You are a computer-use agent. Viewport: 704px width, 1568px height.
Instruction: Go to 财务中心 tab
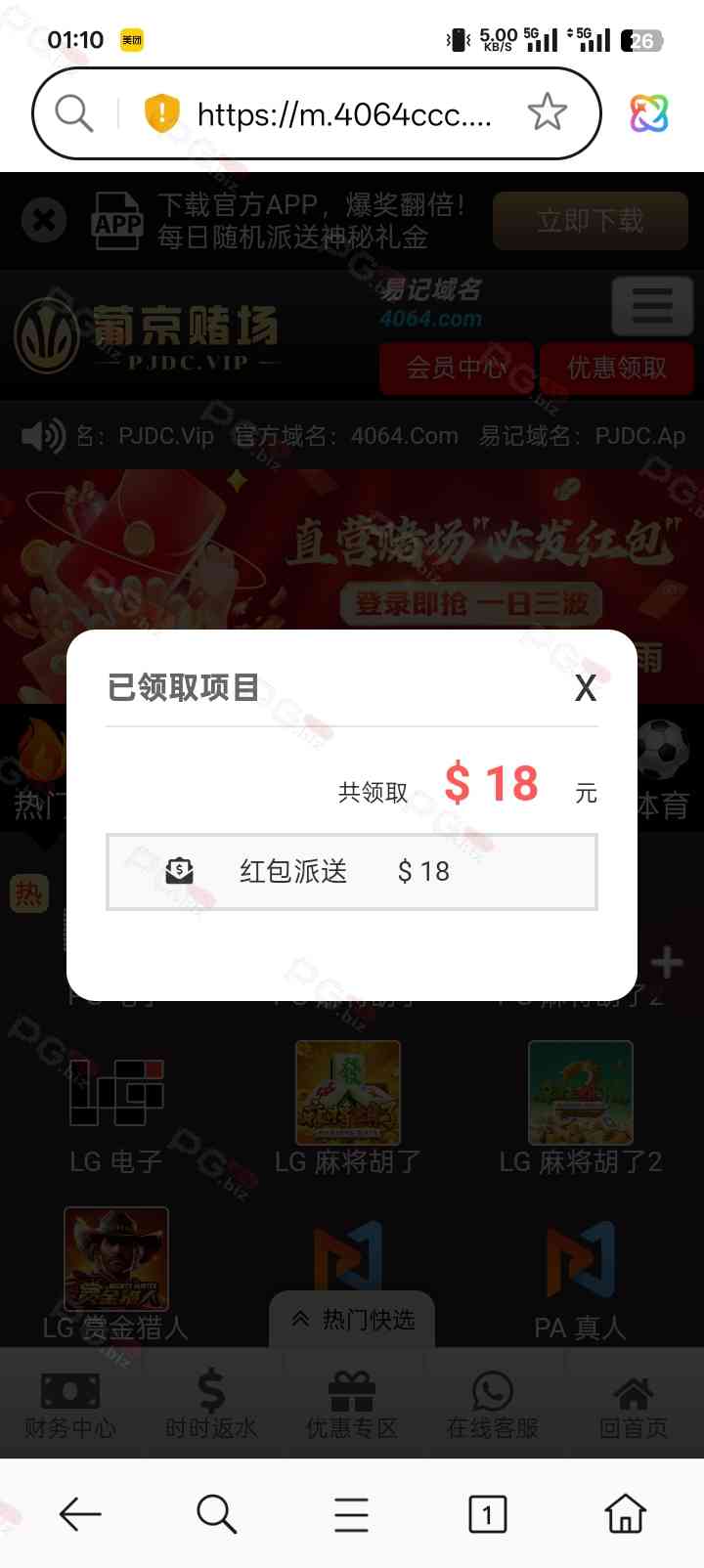tap(70, 1405)
